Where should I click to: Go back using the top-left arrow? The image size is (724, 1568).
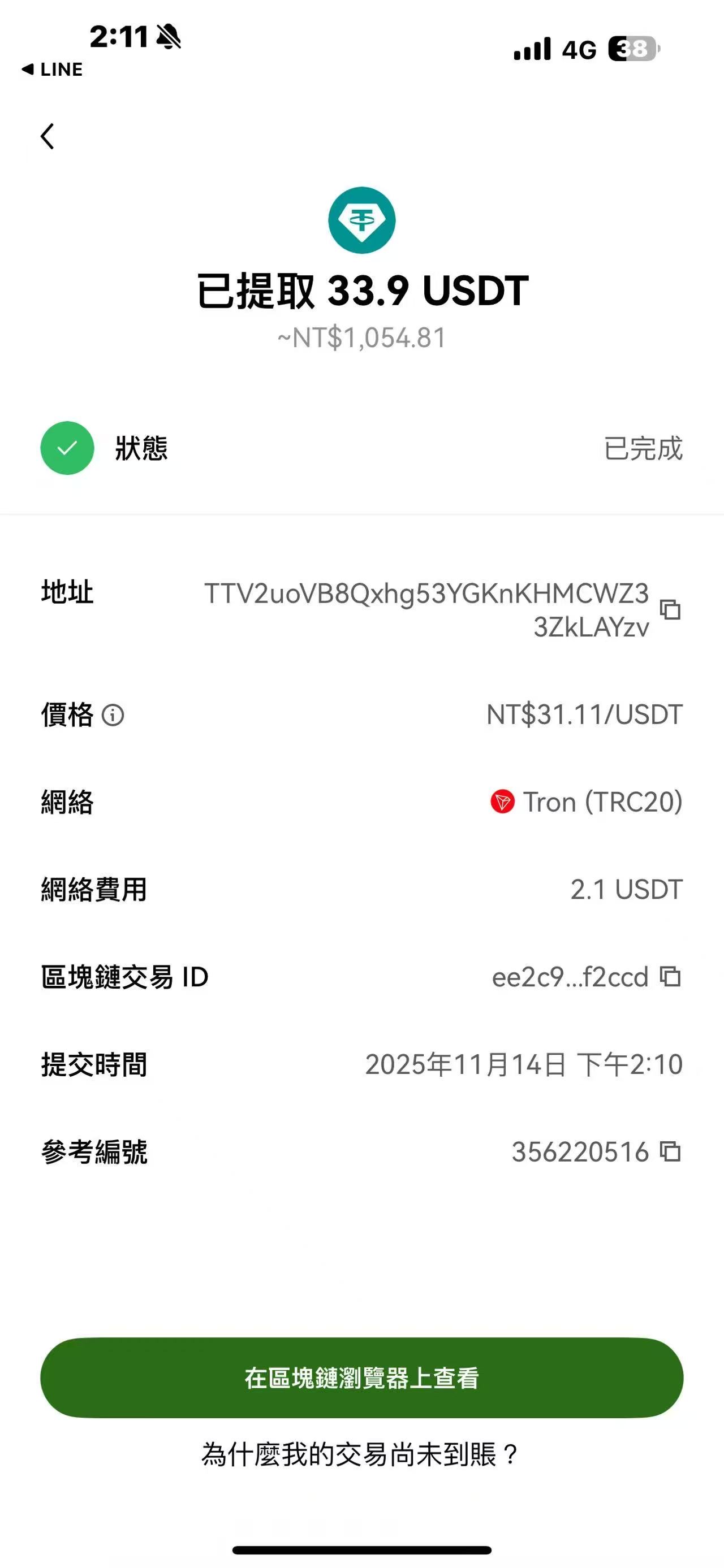click(48, 136)
